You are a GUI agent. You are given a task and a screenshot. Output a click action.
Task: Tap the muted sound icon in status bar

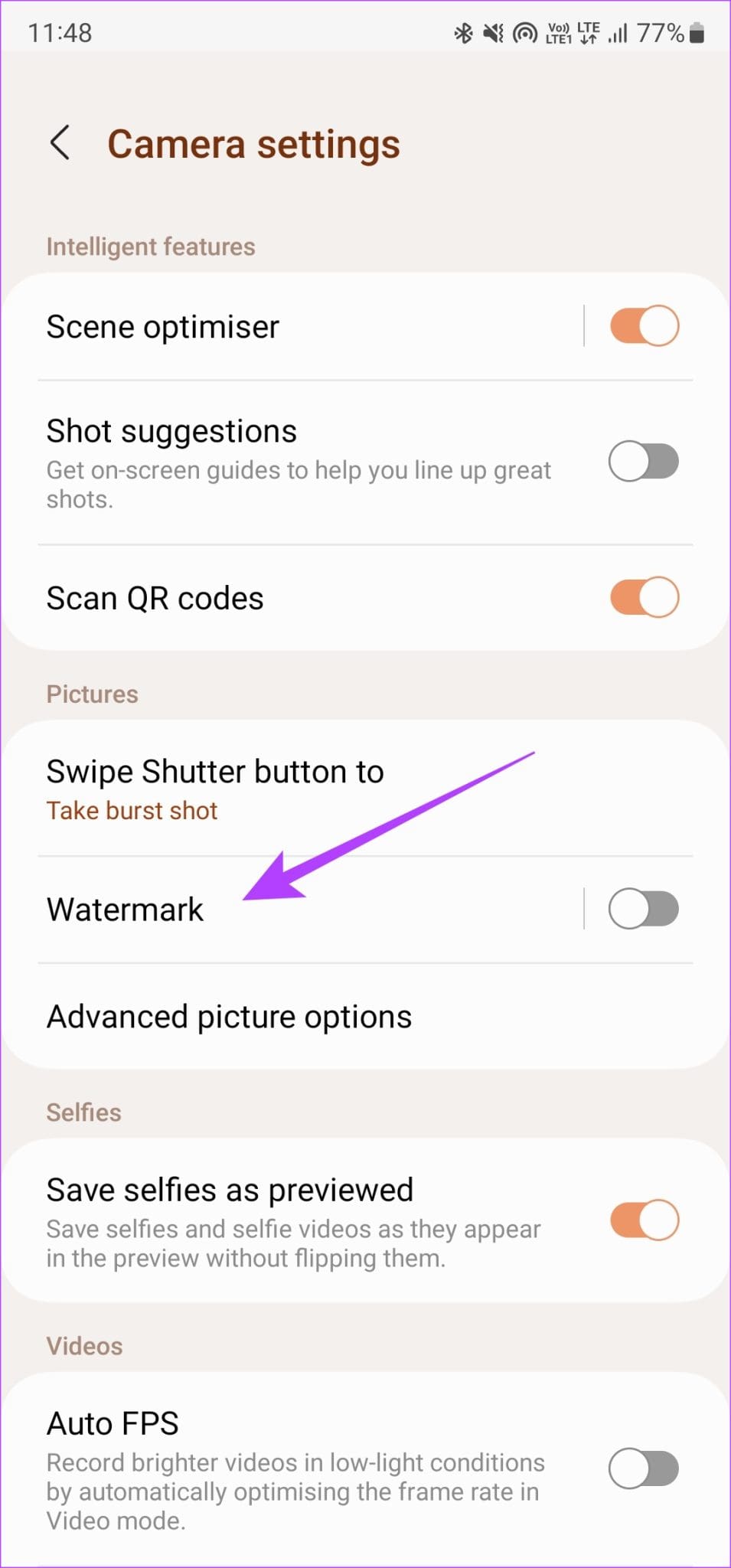click(495, 32)
